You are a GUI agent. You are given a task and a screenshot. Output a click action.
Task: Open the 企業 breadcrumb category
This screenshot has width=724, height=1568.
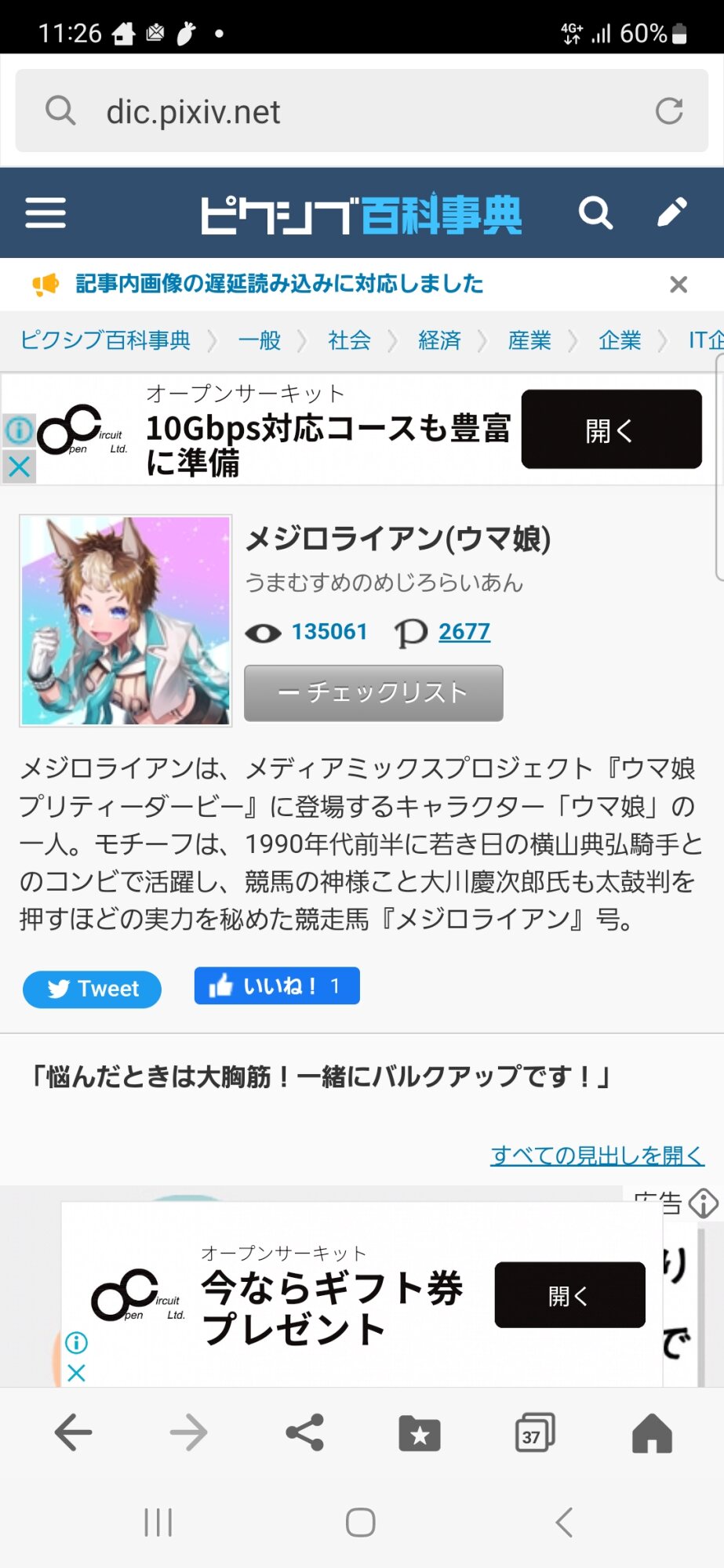coord(620,340)
